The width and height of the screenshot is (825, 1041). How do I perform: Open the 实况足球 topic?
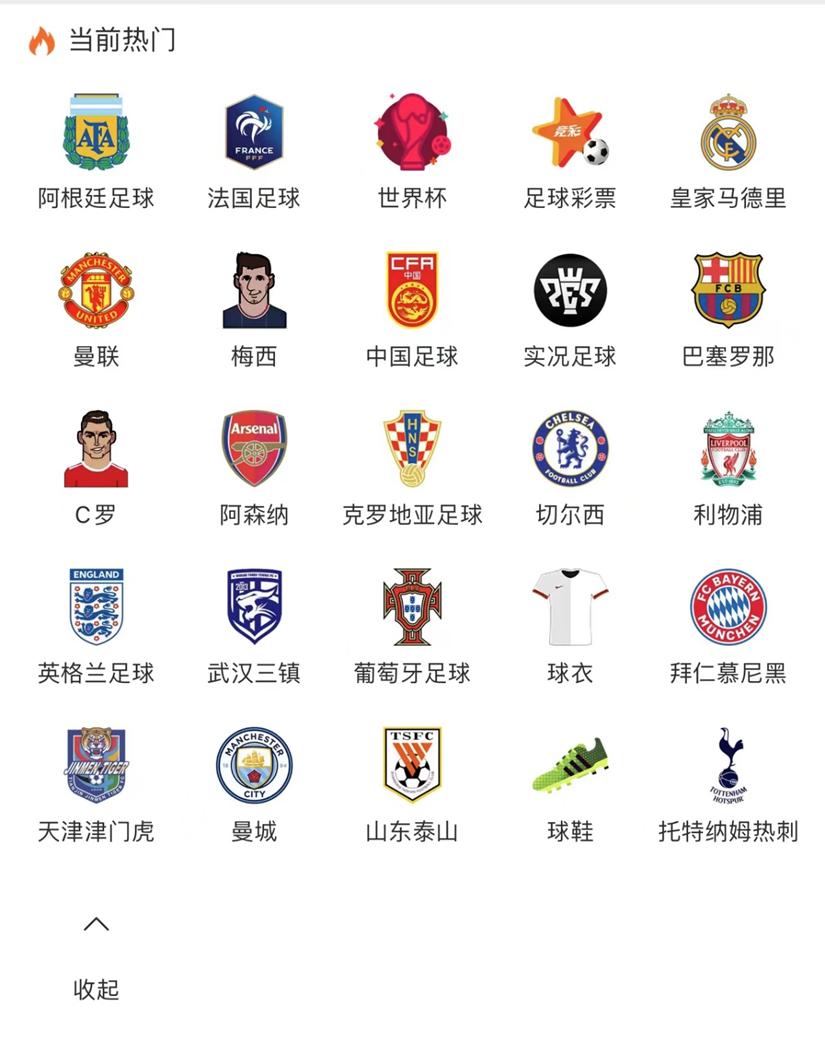[x=570, y=291]
